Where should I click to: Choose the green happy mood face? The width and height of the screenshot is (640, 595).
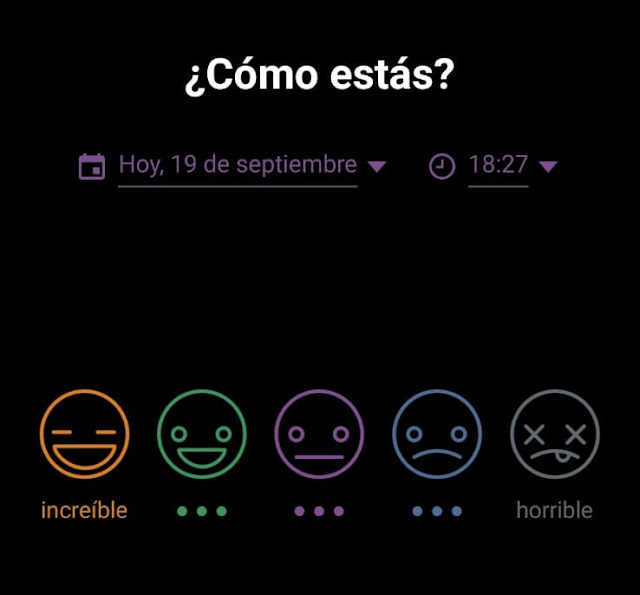point(201,435)
